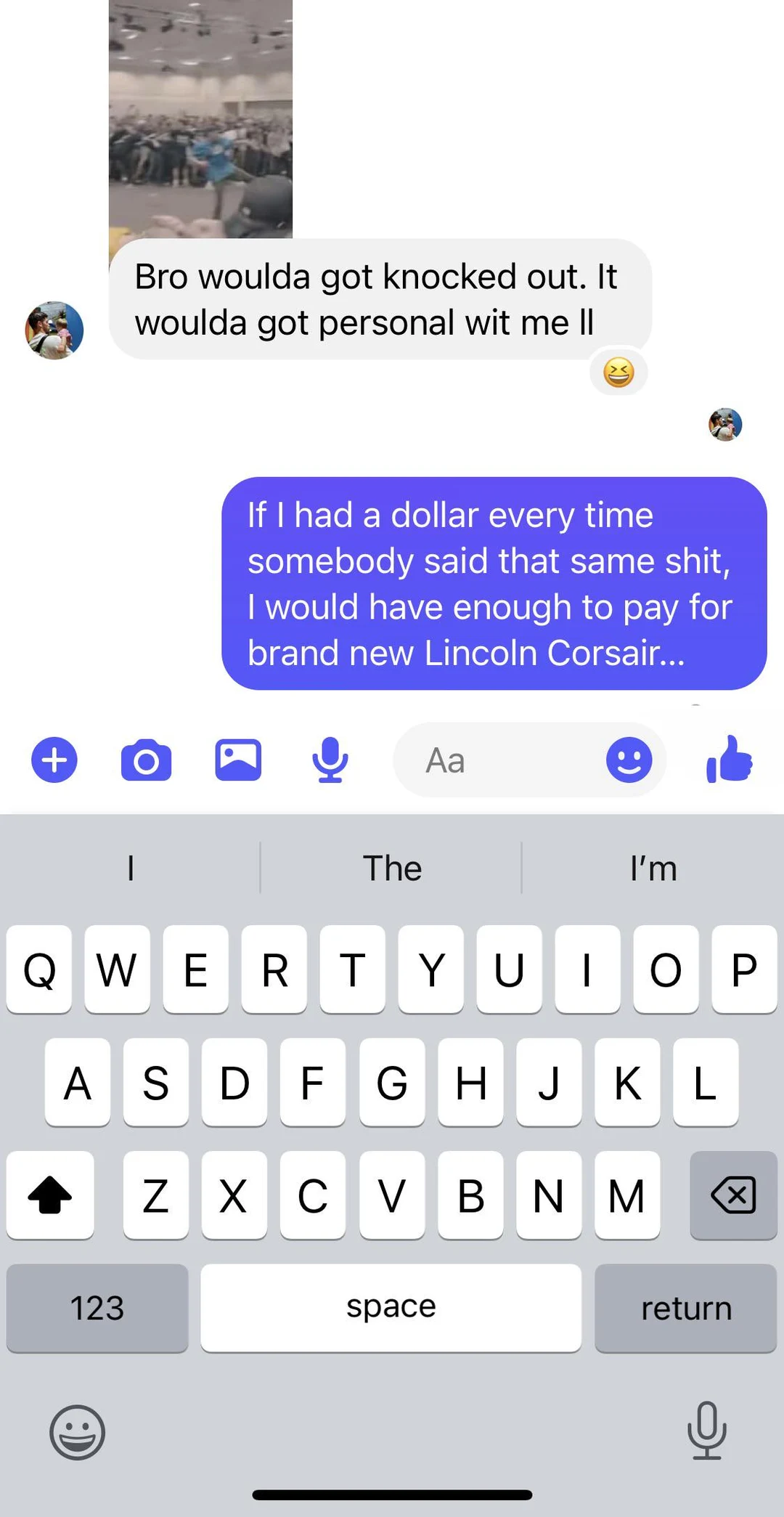Open the photo gallery picker
Viewport: 784px width, 1517px height.
[239, 760]
